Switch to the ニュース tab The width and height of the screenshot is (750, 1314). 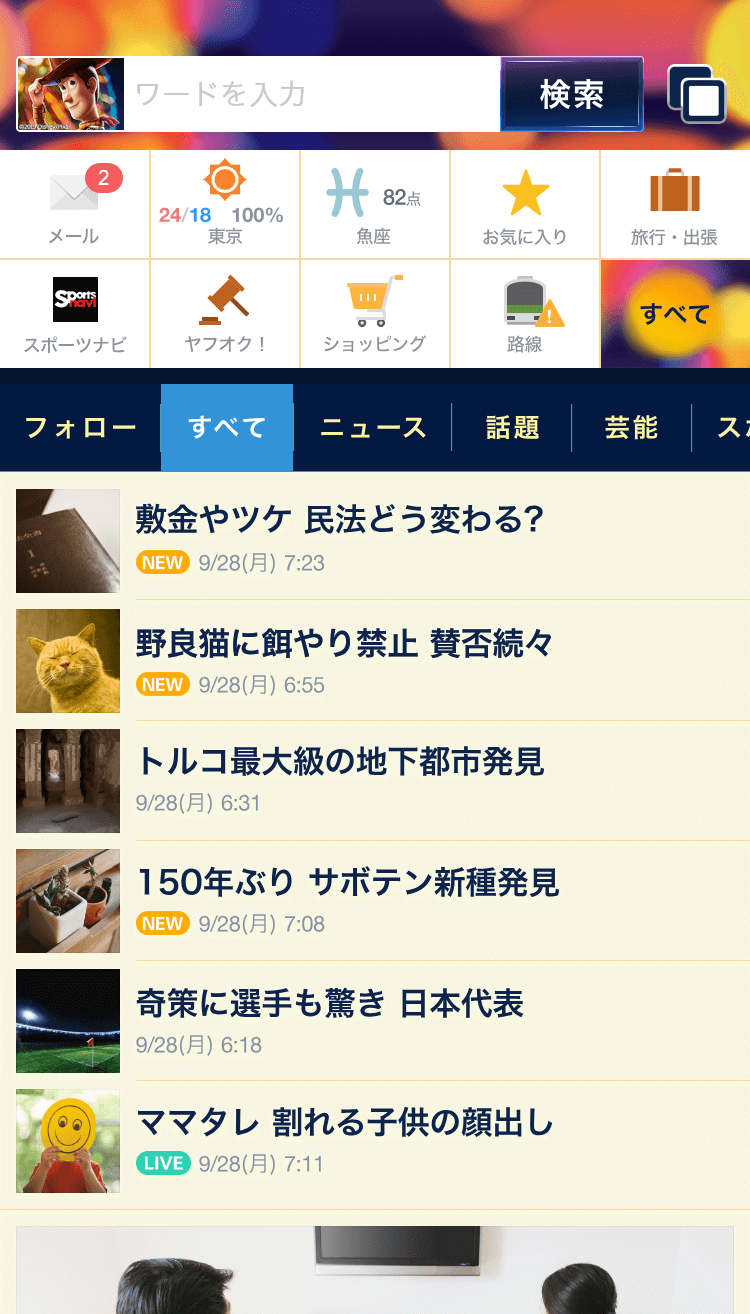373,428
